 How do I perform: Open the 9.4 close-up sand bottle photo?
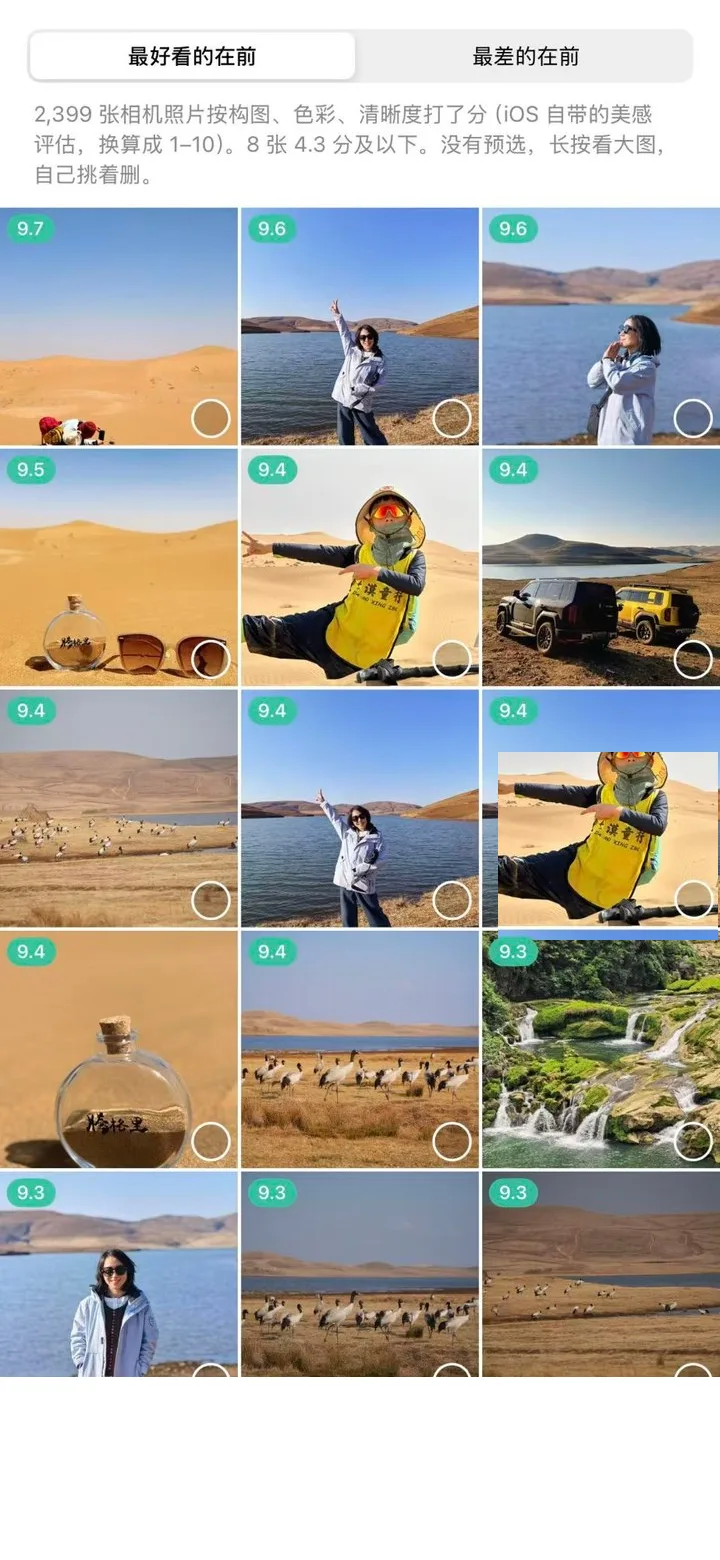[x=119, y=1049]
